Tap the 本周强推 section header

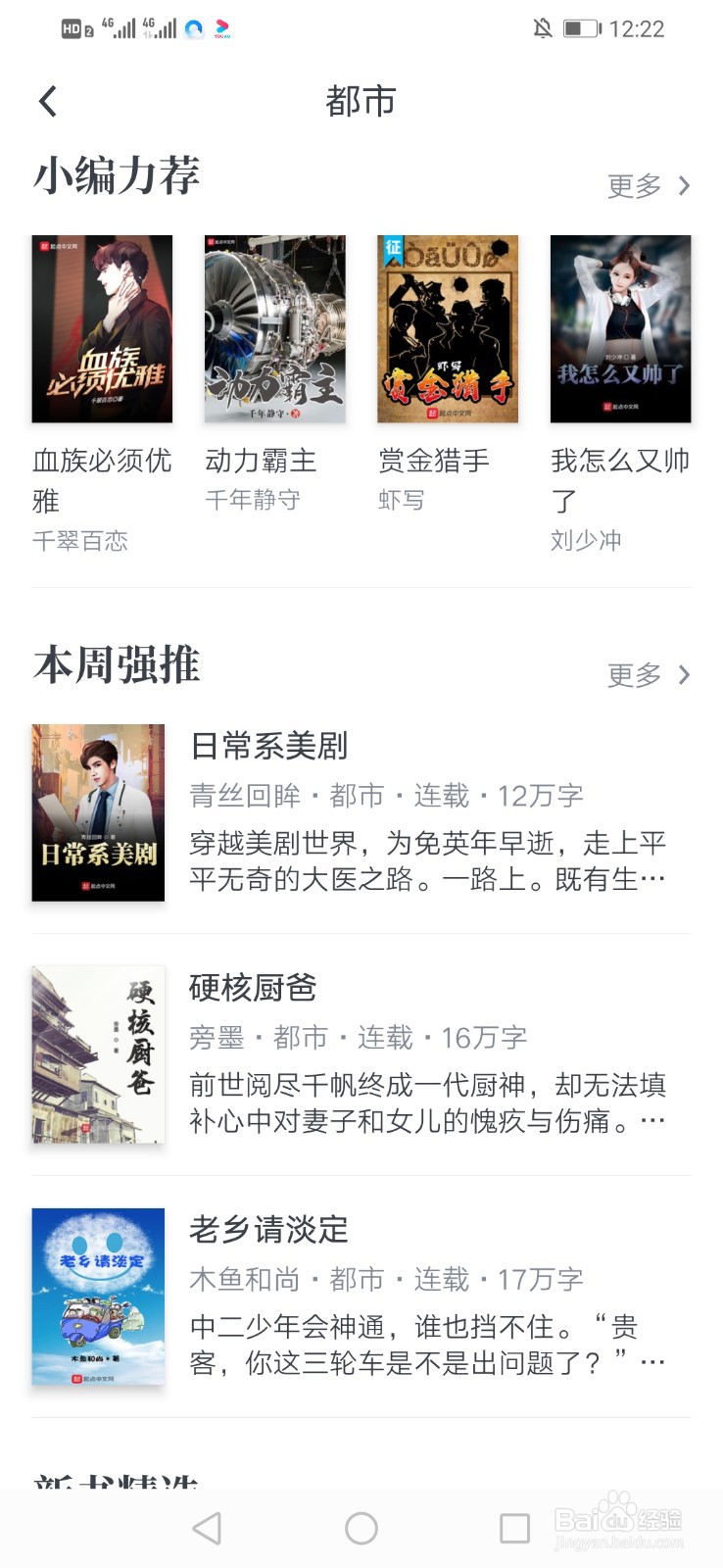(117, 664)
